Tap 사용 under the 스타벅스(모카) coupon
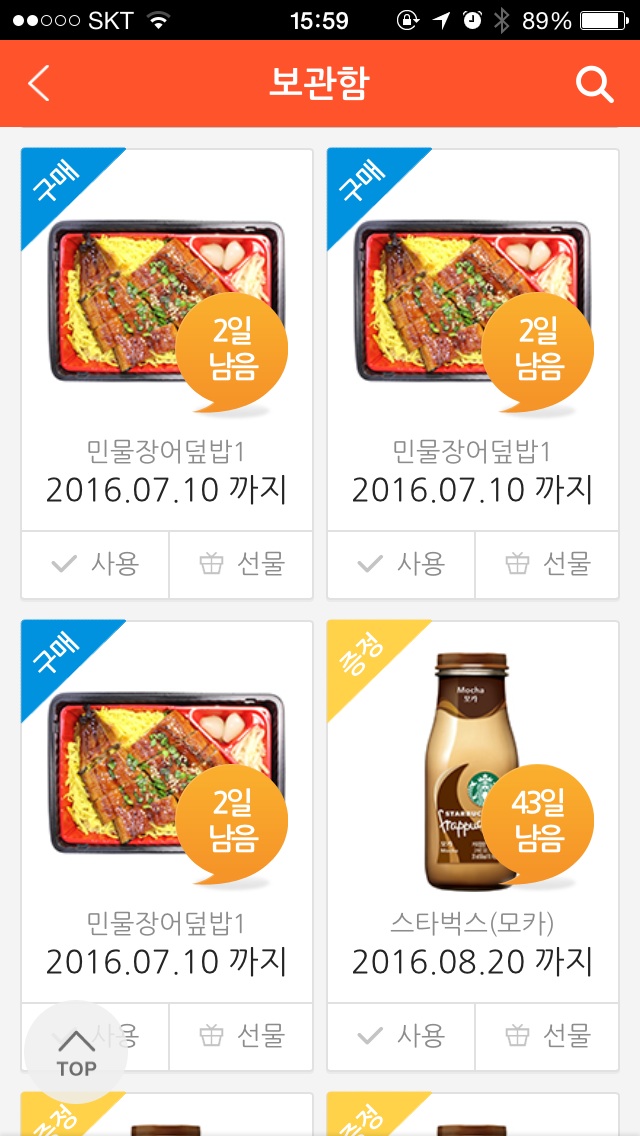 pyautogui.click(x=401, y=1035)
